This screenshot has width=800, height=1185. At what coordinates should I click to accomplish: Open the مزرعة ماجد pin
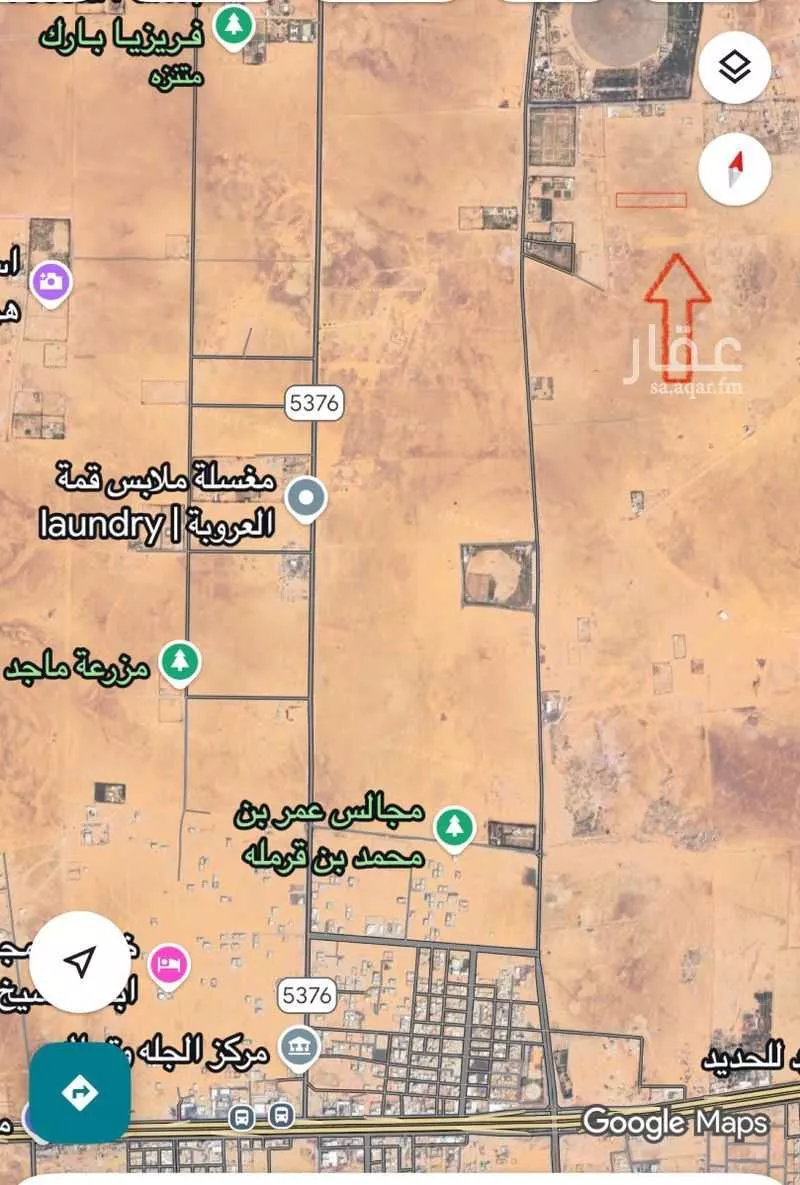pos(180,662)
